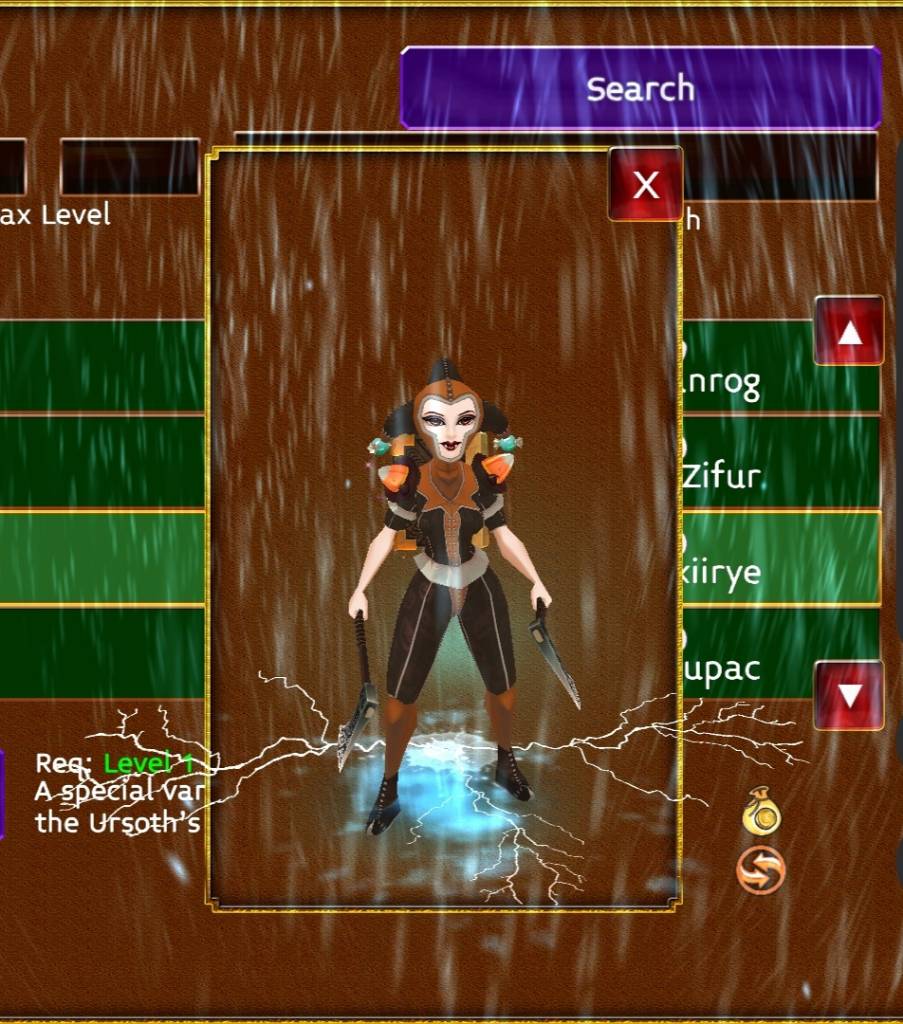Tap the purple Search button
Viewport: 903px width, 1024px height.
point(640,88)
